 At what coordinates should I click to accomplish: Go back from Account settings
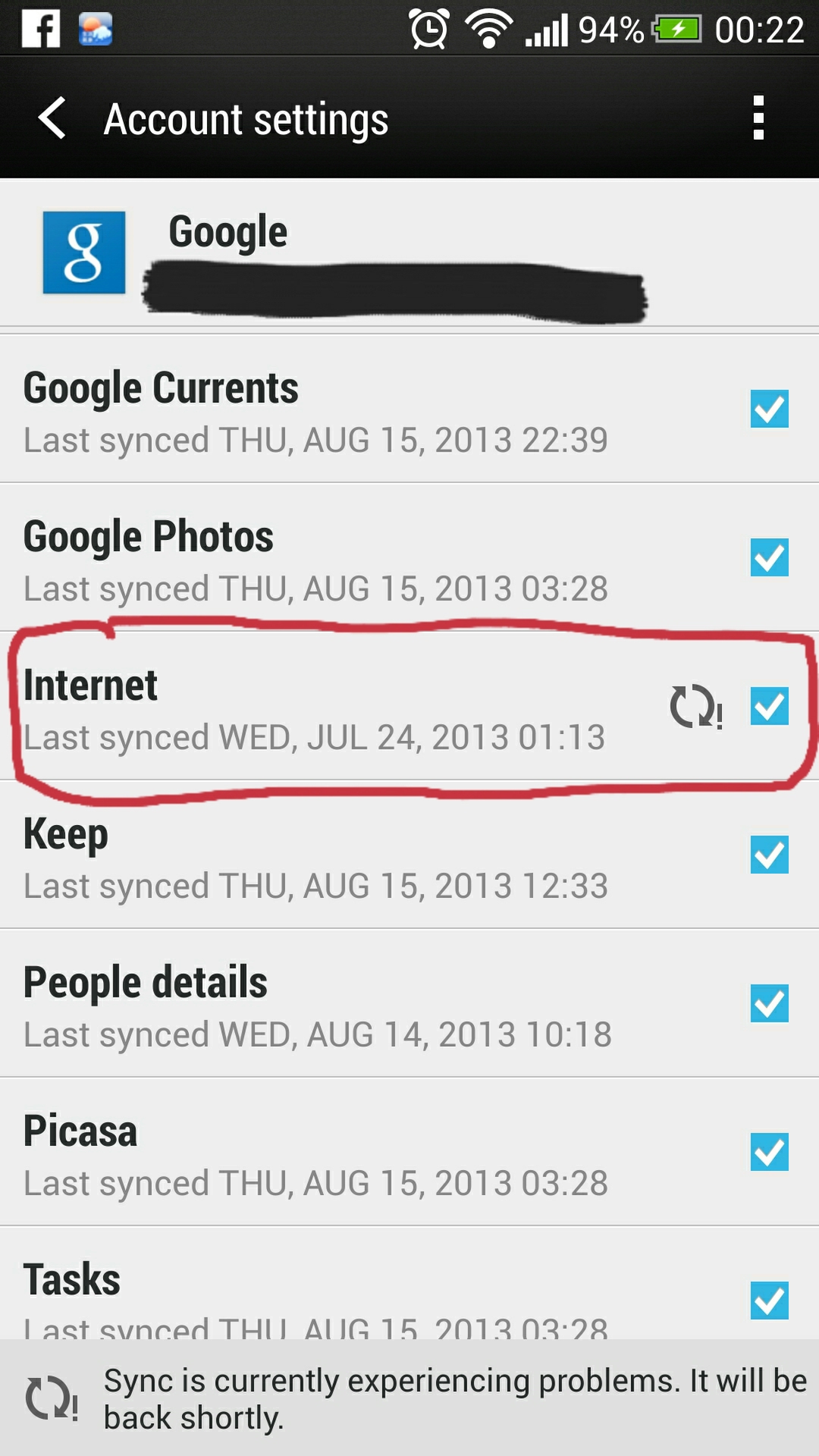52,118
